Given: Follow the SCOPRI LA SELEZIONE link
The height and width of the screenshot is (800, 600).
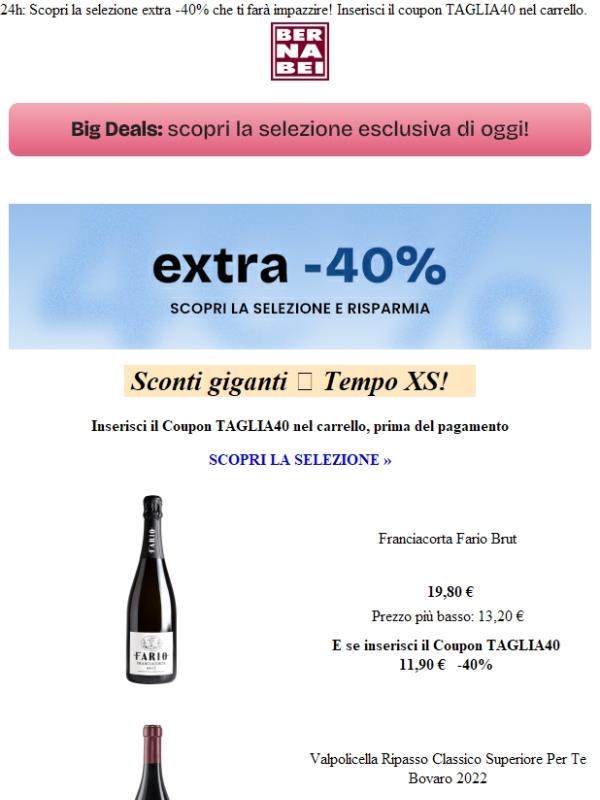Looking at the screenshot, I should click(300, 460).
